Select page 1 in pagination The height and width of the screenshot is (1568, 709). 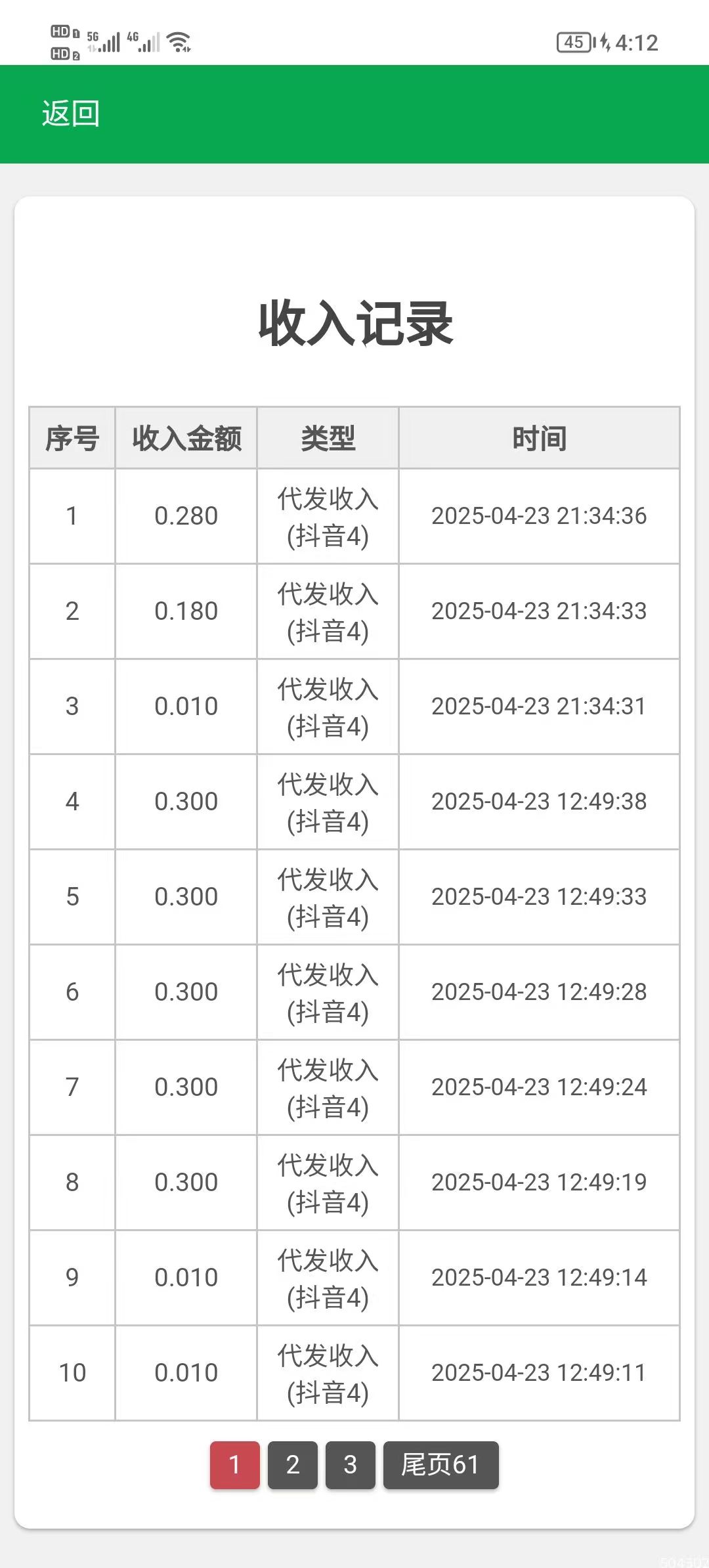235,1465
